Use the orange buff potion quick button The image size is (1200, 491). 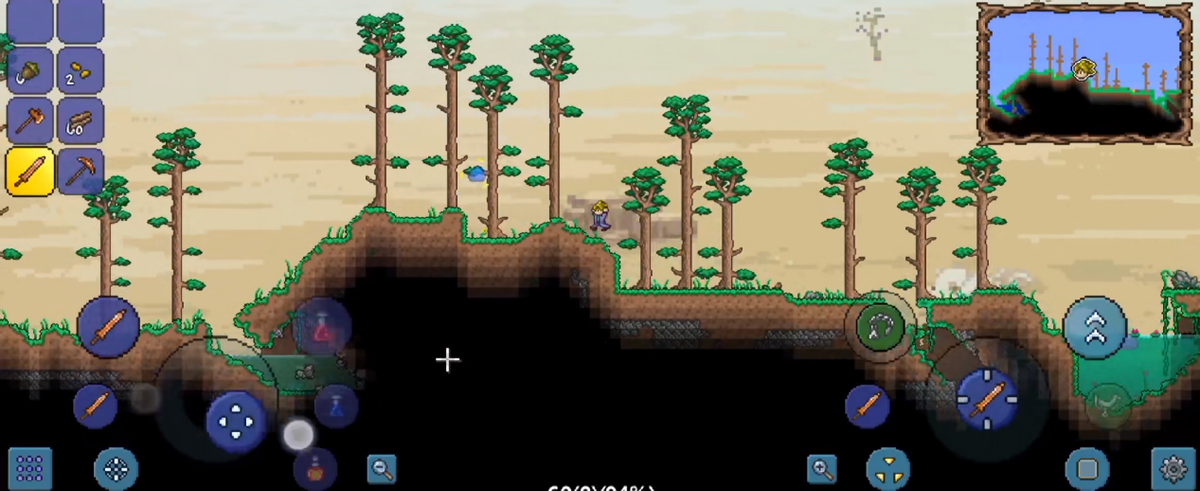[x=314, y=467]
